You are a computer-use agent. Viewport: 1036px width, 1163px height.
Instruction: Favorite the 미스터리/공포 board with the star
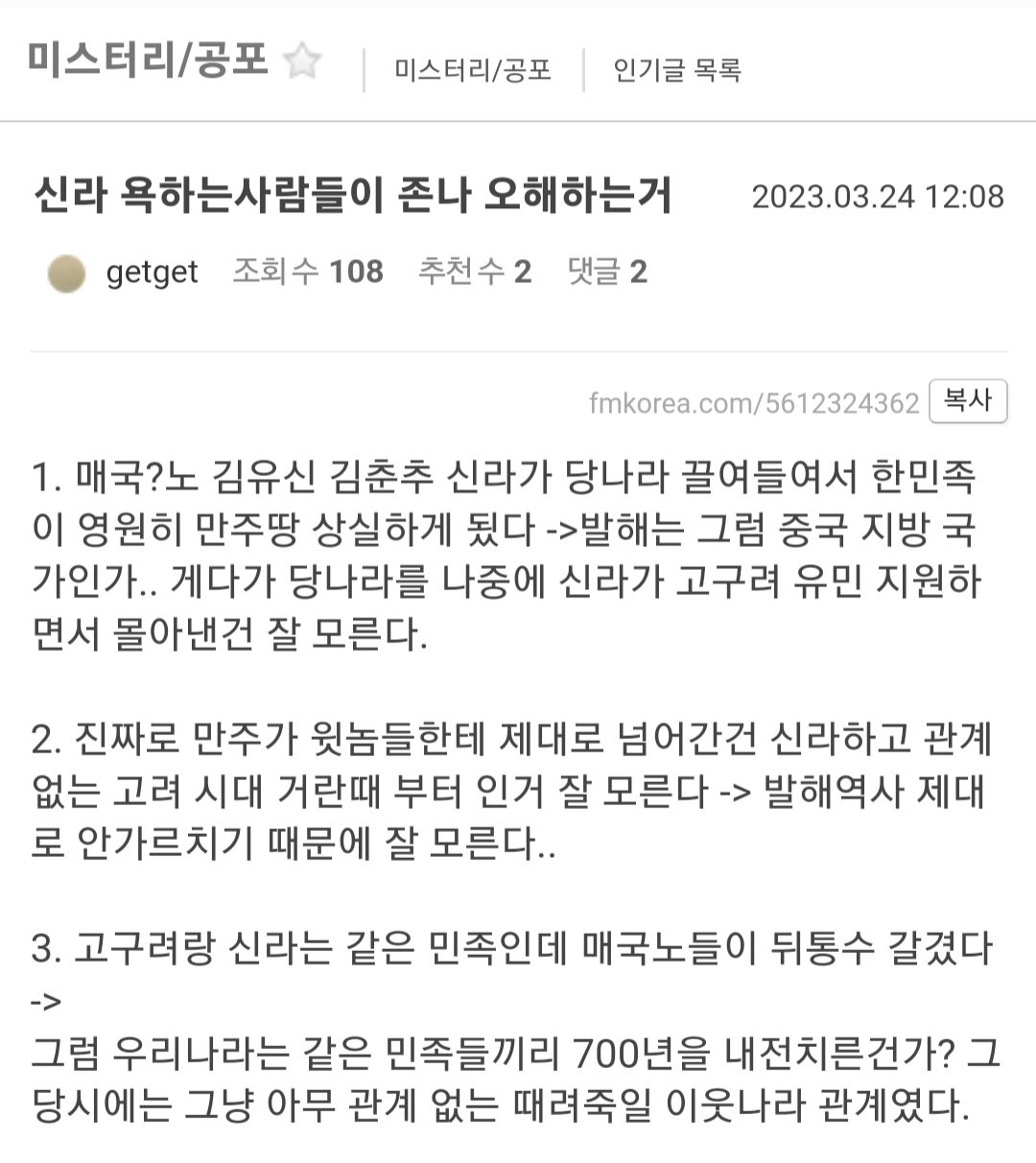click(302, 61)
